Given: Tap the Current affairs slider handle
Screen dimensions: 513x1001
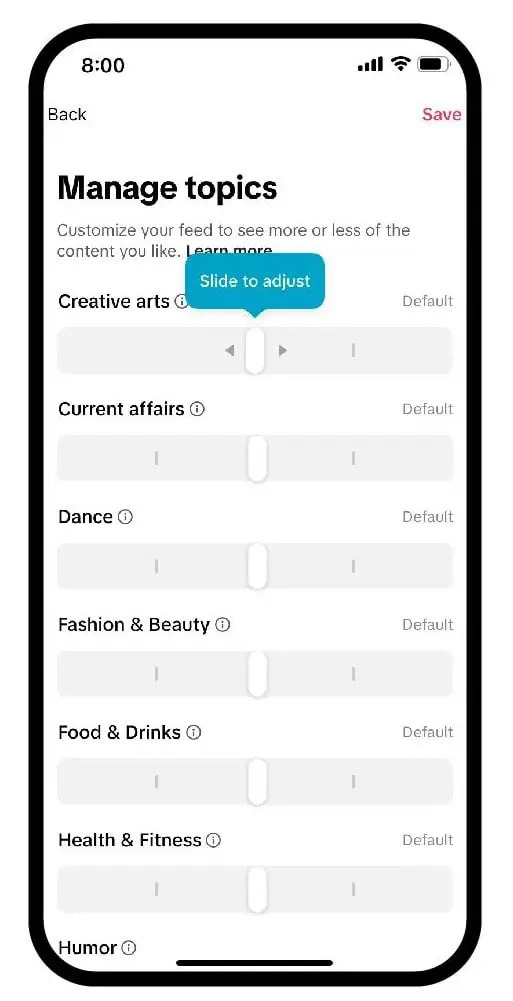Looking at the screenshot, I should [257, 458].
